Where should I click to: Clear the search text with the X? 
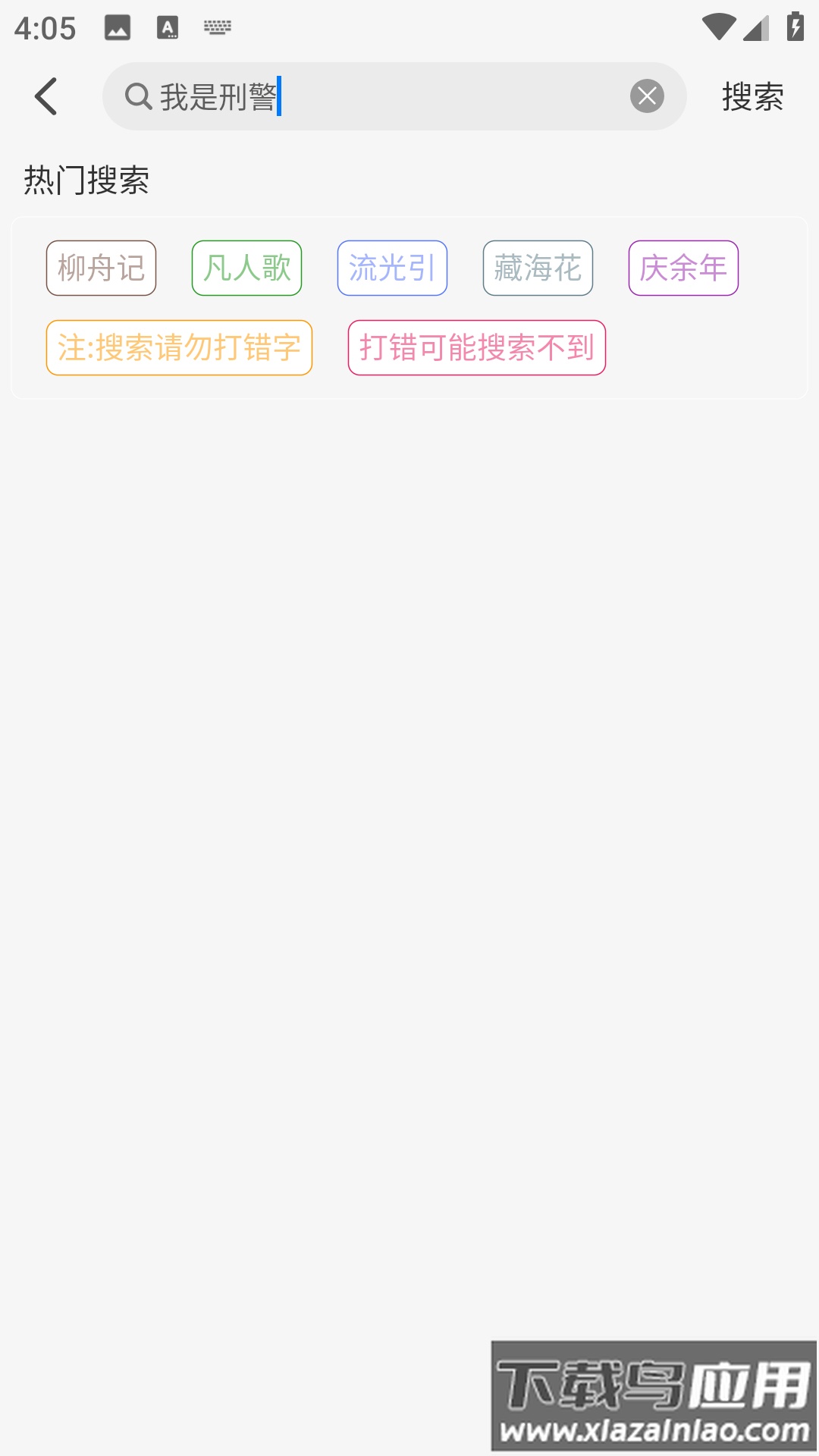647,96
